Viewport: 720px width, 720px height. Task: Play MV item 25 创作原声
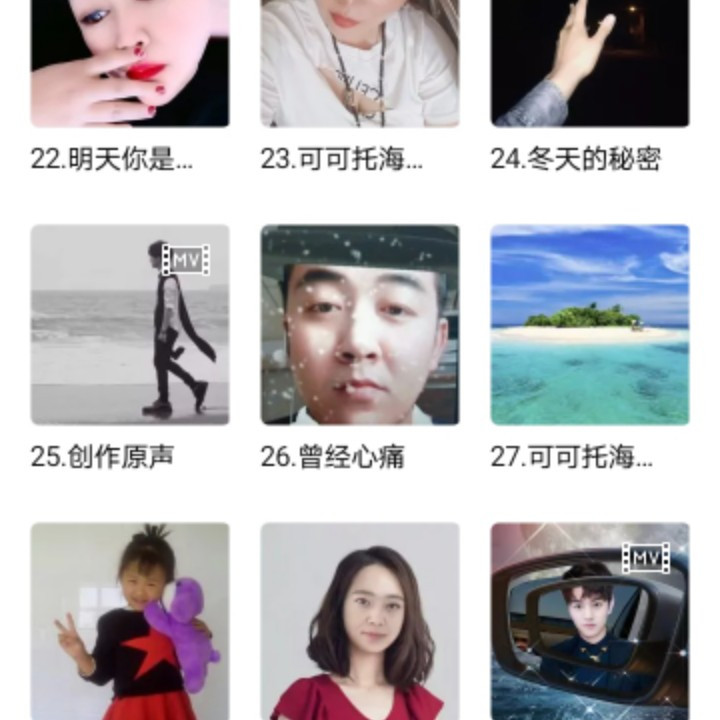coord(130,324)
